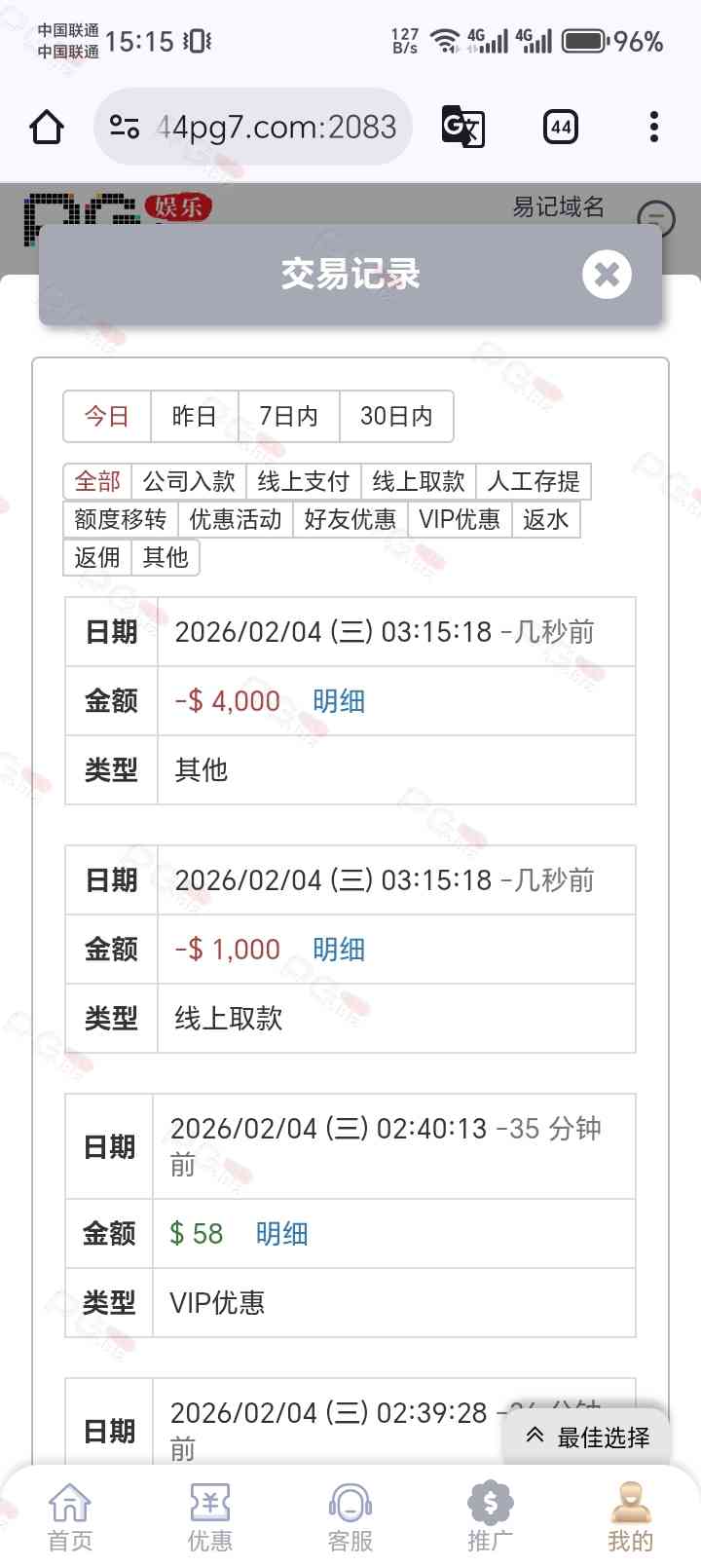Image resolution: width=701 pixels, height=1568 pixels.
Task: Switch to the 昨日 date filter
Action: (194, 417)
